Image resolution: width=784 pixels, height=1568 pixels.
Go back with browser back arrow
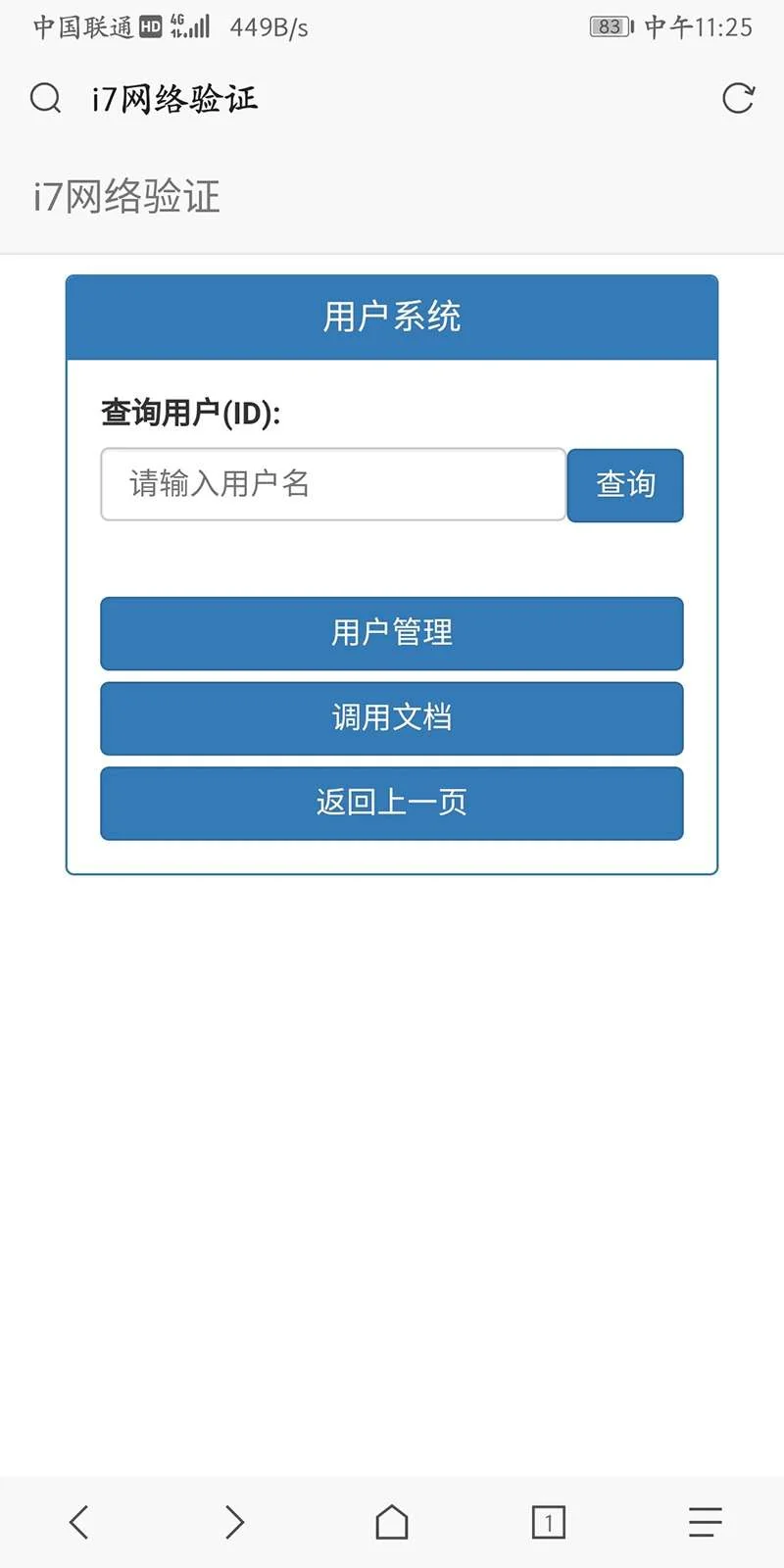(79, 1522)
